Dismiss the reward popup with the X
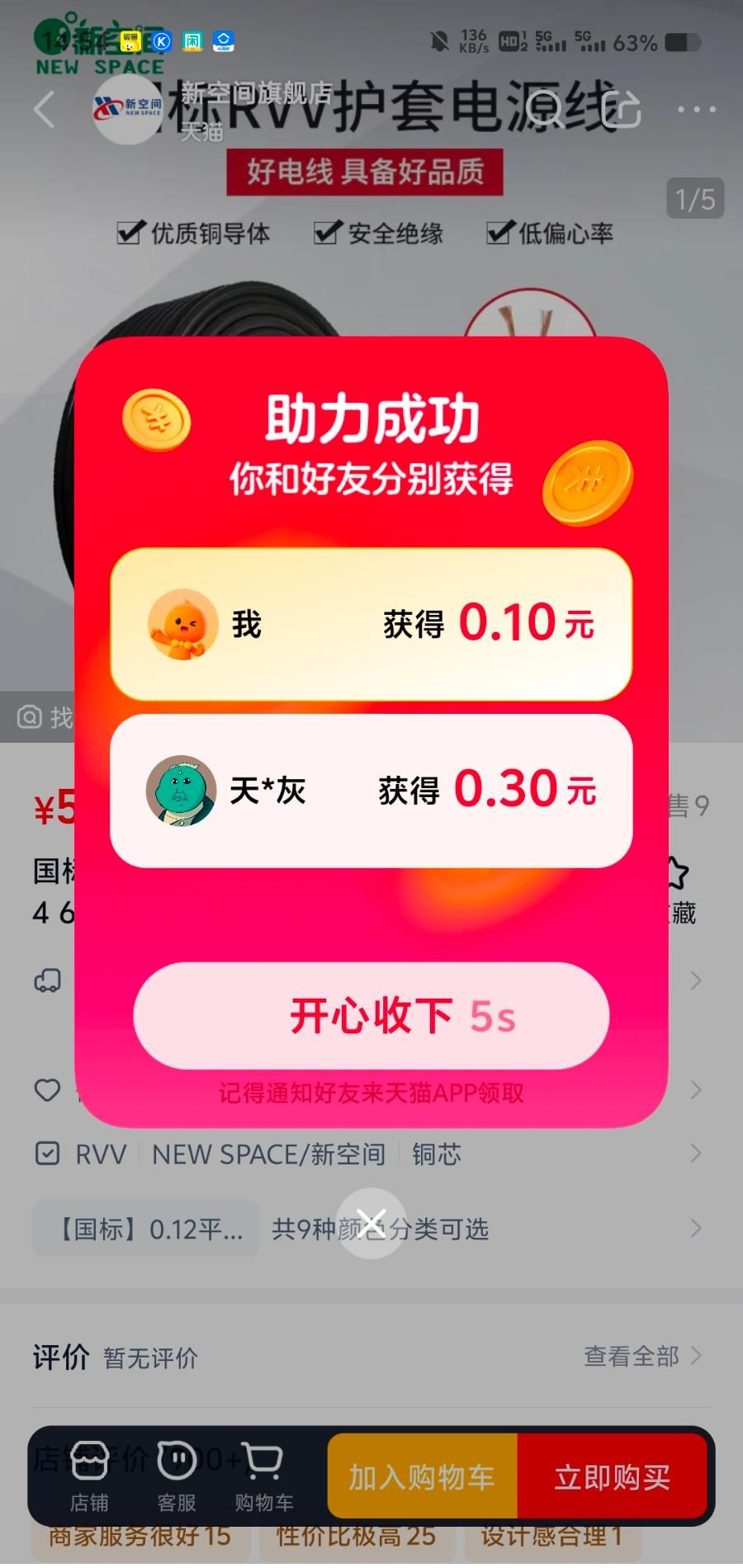This screenshot has height=1568, width=743. 371,1223
